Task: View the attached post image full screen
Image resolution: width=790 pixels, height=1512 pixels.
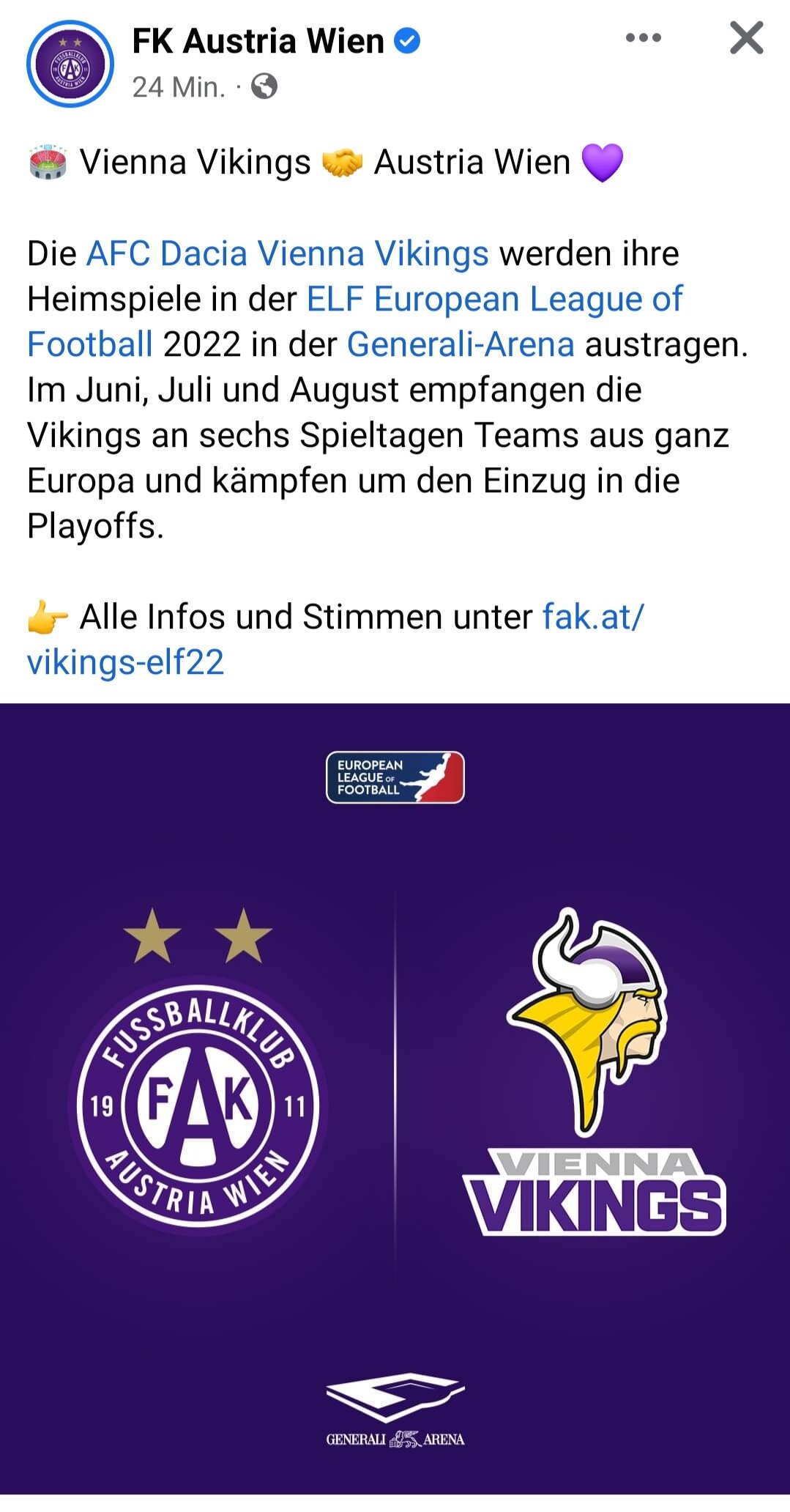Action: (x=395, y=1099)
